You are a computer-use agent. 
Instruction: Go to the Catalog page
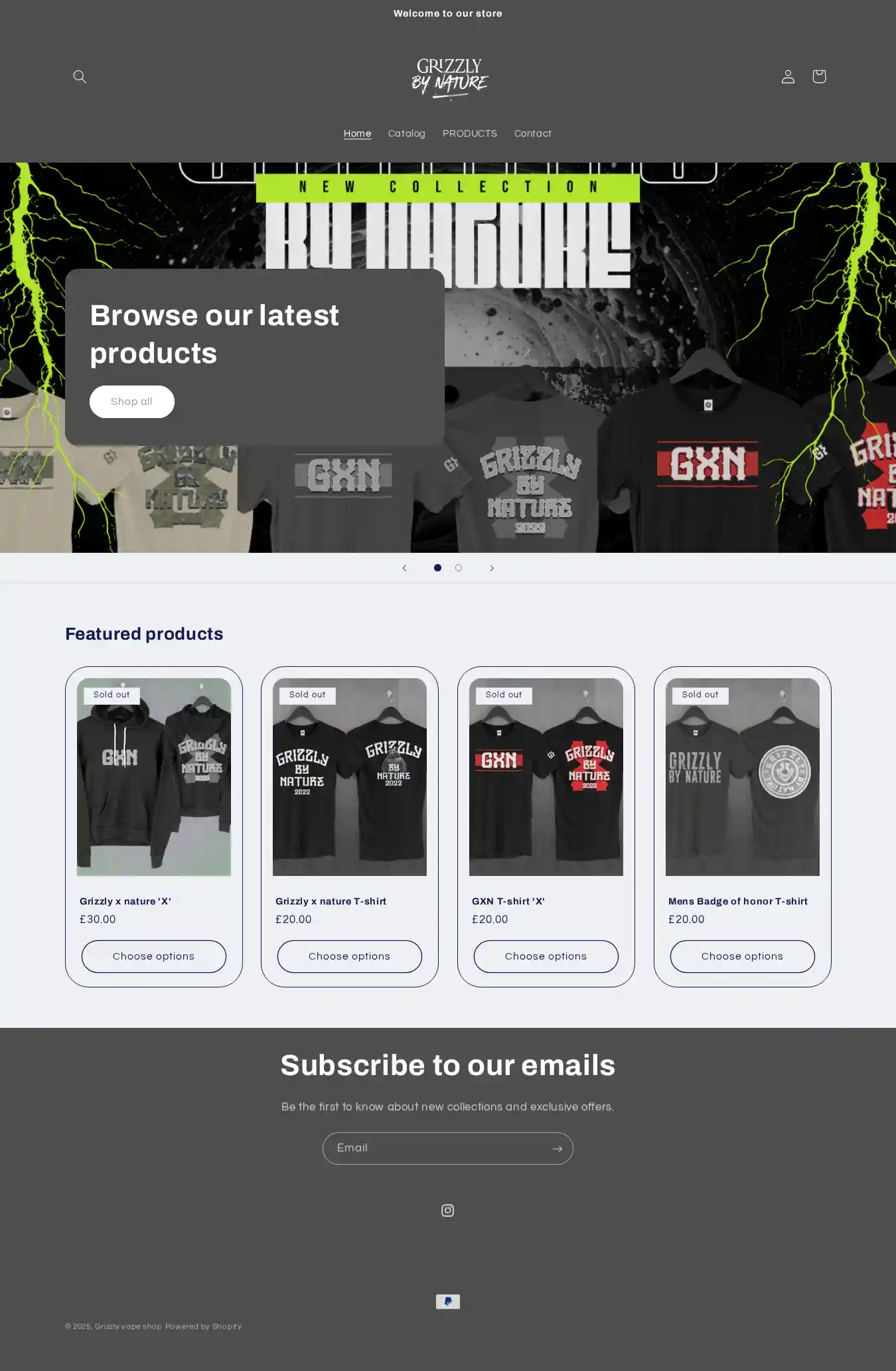point(406,133)
